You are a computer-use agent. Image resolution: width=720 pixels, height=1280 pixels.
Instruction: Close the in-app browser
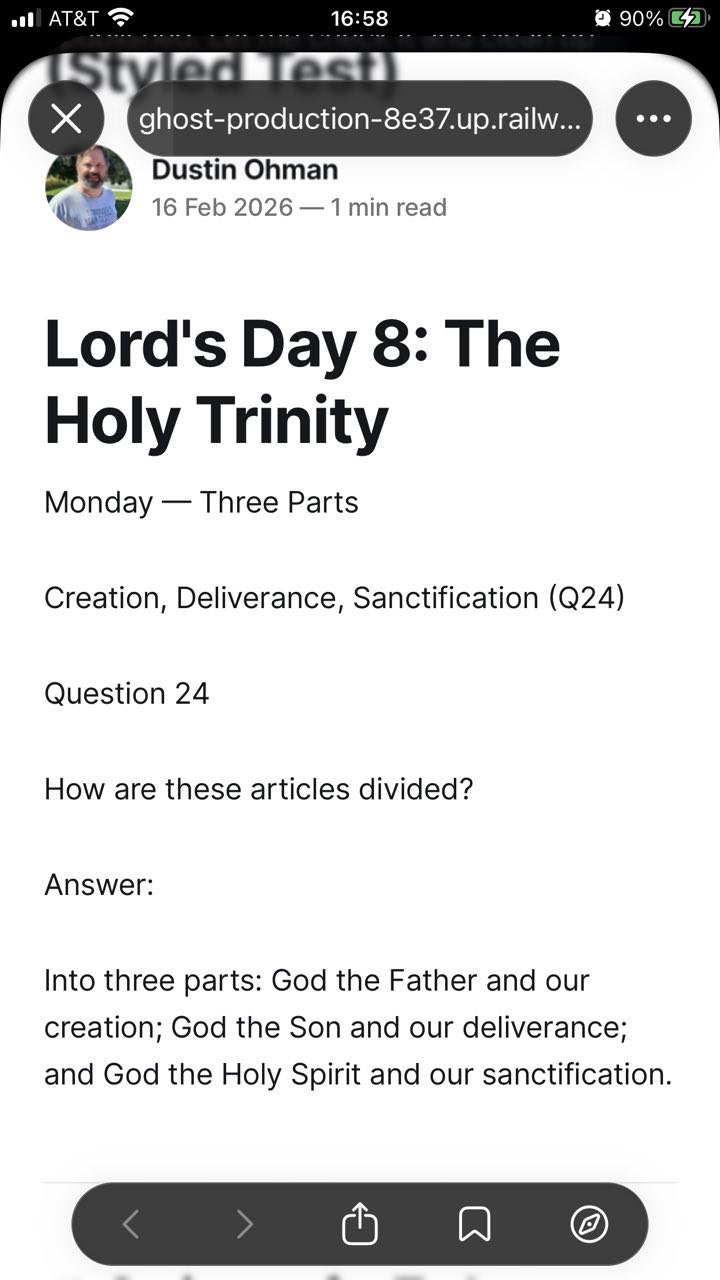tap(66, 119)
